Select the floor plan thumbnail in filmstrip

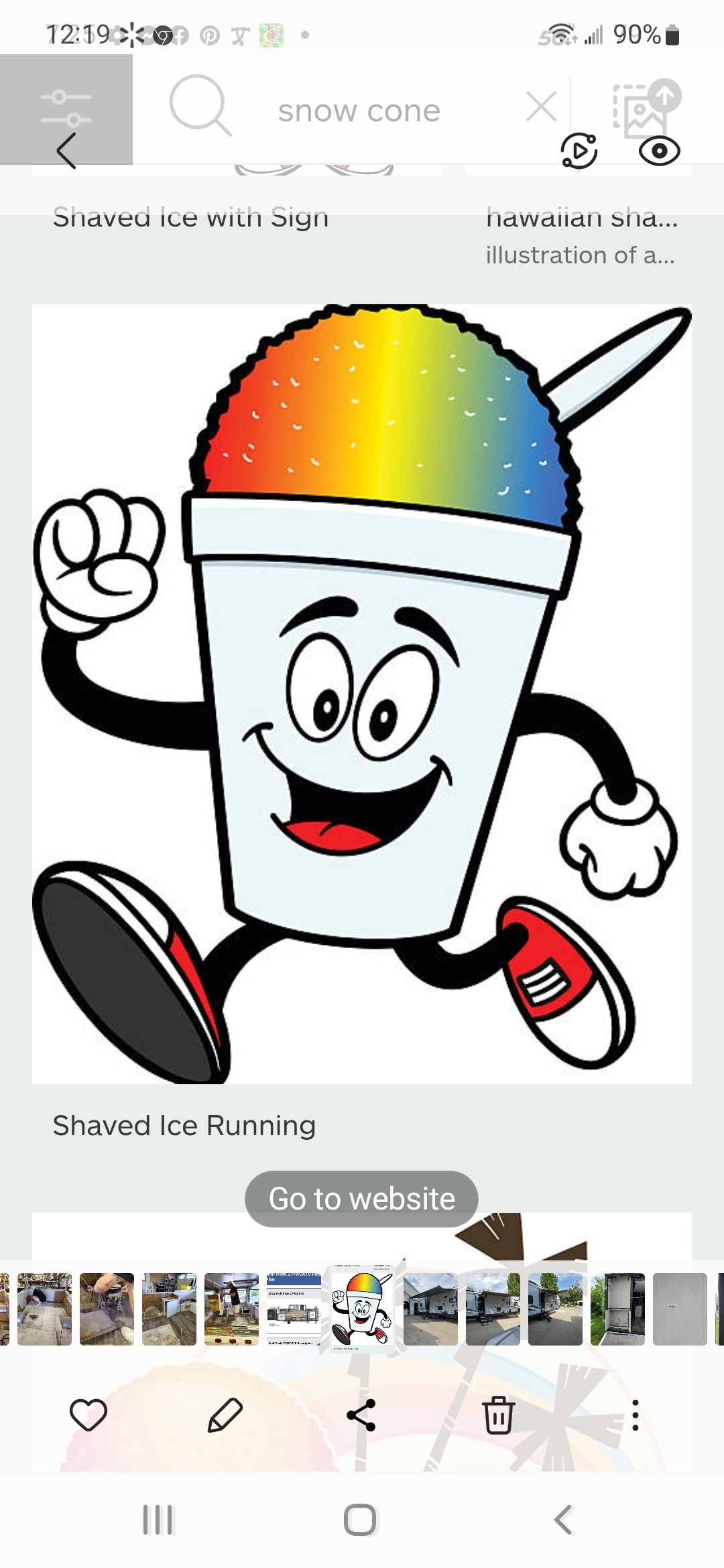coord(294,1309)
